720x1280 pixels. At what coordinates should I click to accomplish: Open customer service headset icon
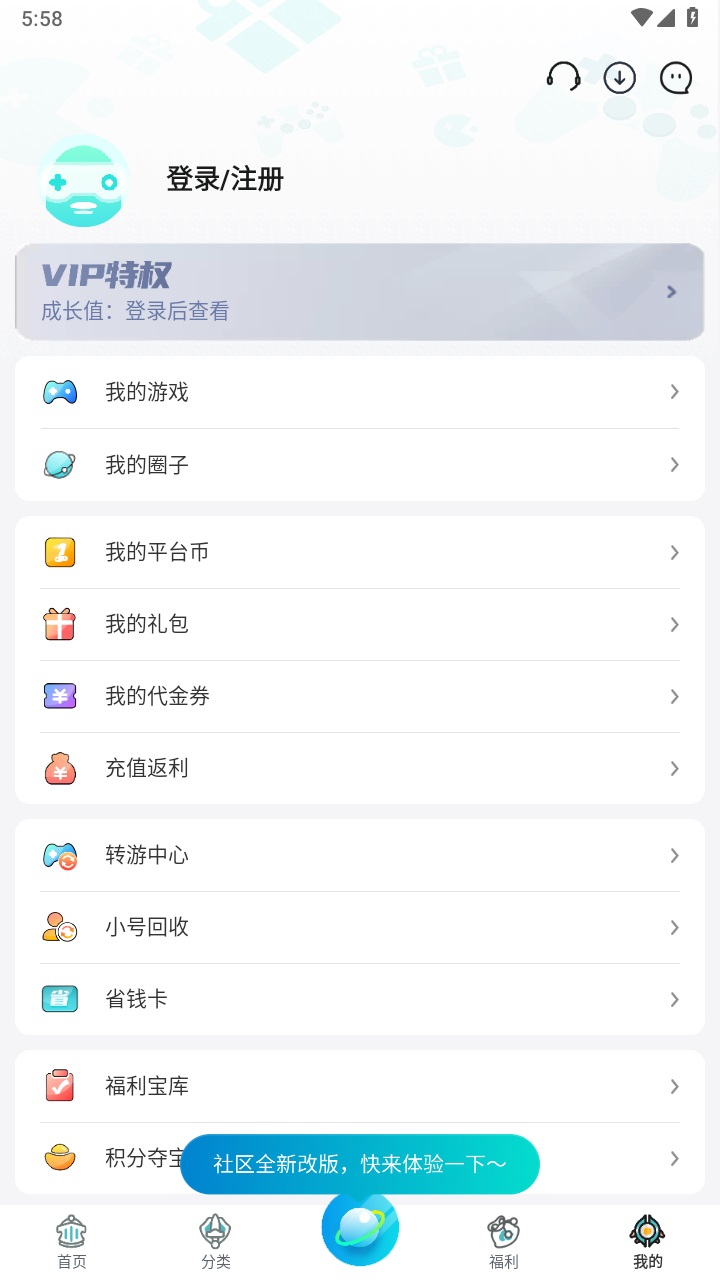coord(563,77)
